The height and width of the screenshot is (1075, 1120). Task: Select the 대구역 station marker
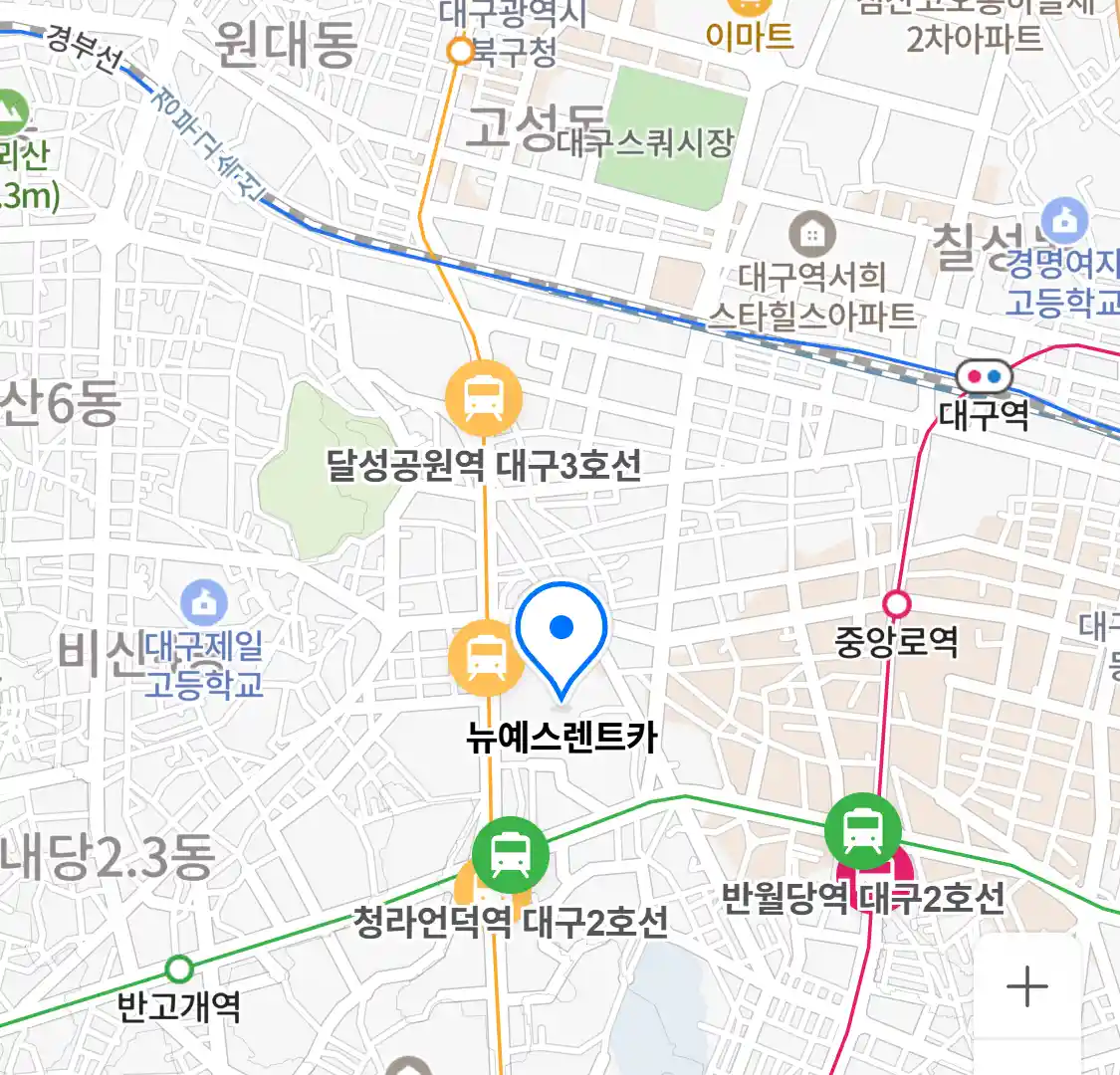(984, 377)
